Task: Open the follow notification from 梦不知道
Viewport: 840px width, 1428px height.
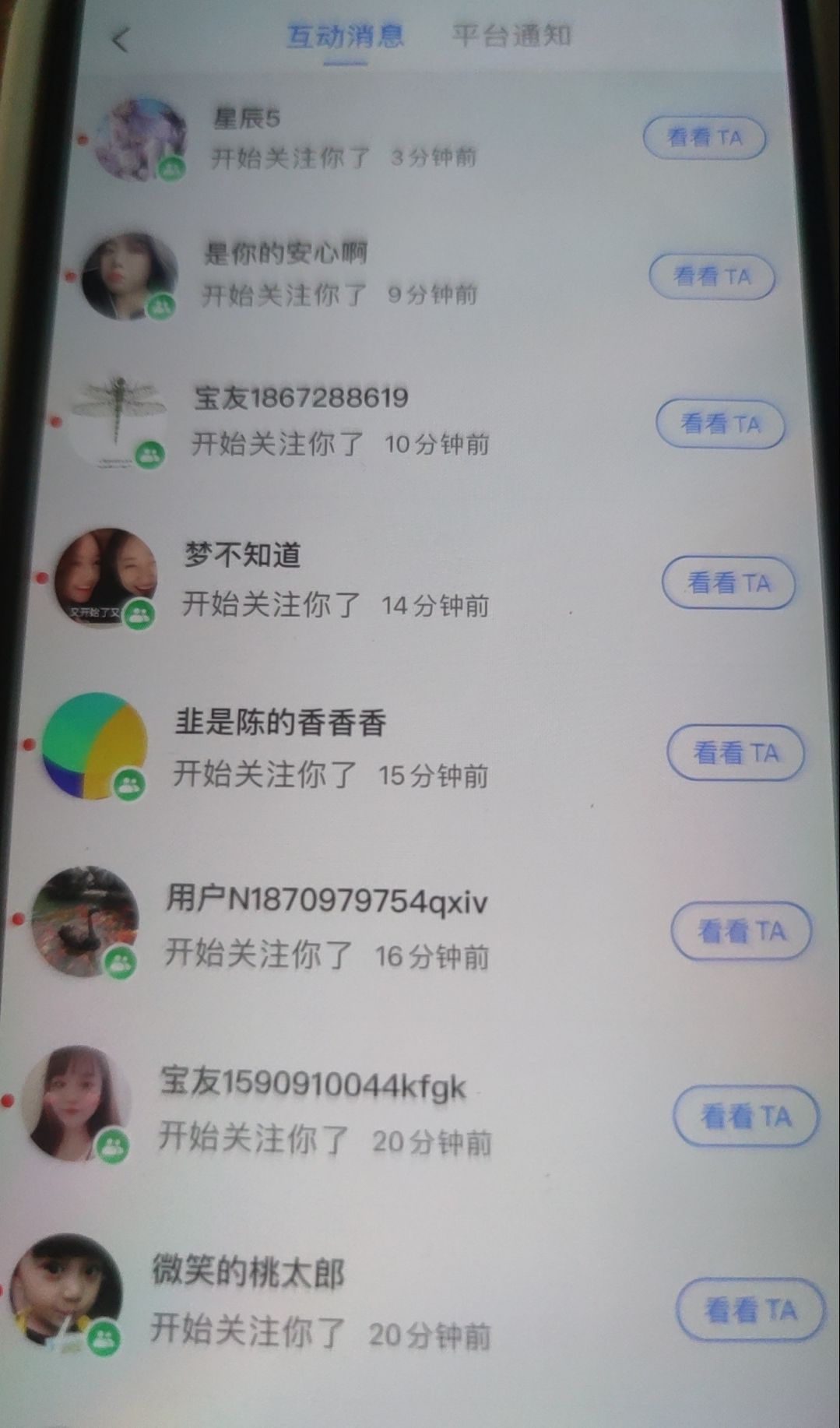Action: click(335, 580)
